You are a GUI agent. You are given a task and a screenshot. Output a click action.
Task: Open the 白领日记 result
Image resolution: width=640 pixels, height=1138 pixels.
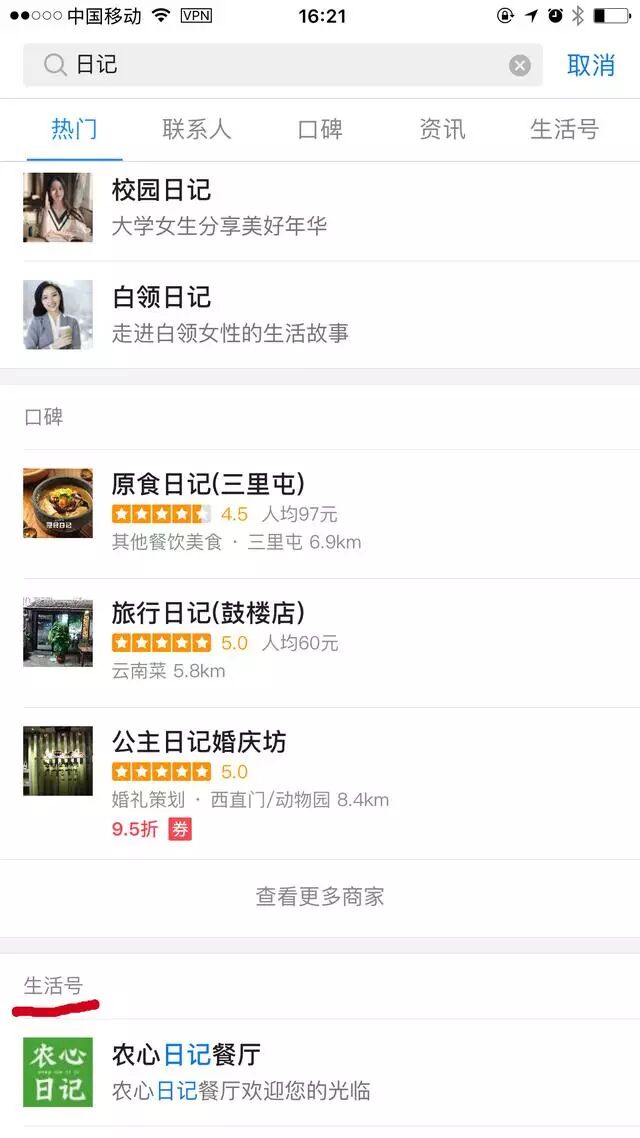tap(320, 315)
